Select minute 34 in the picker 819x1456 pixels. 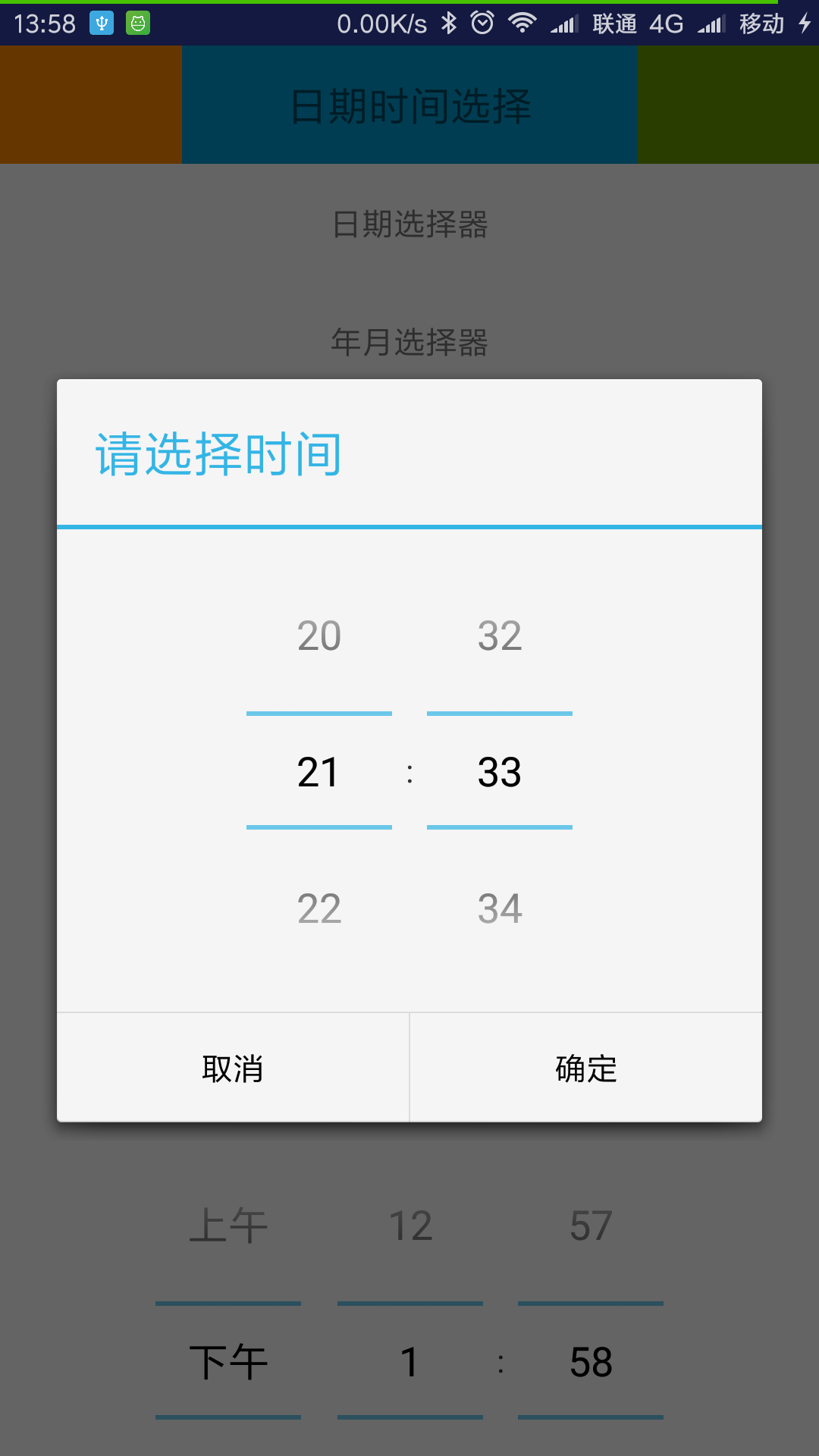pyautogui.click(x=500, y=908)
